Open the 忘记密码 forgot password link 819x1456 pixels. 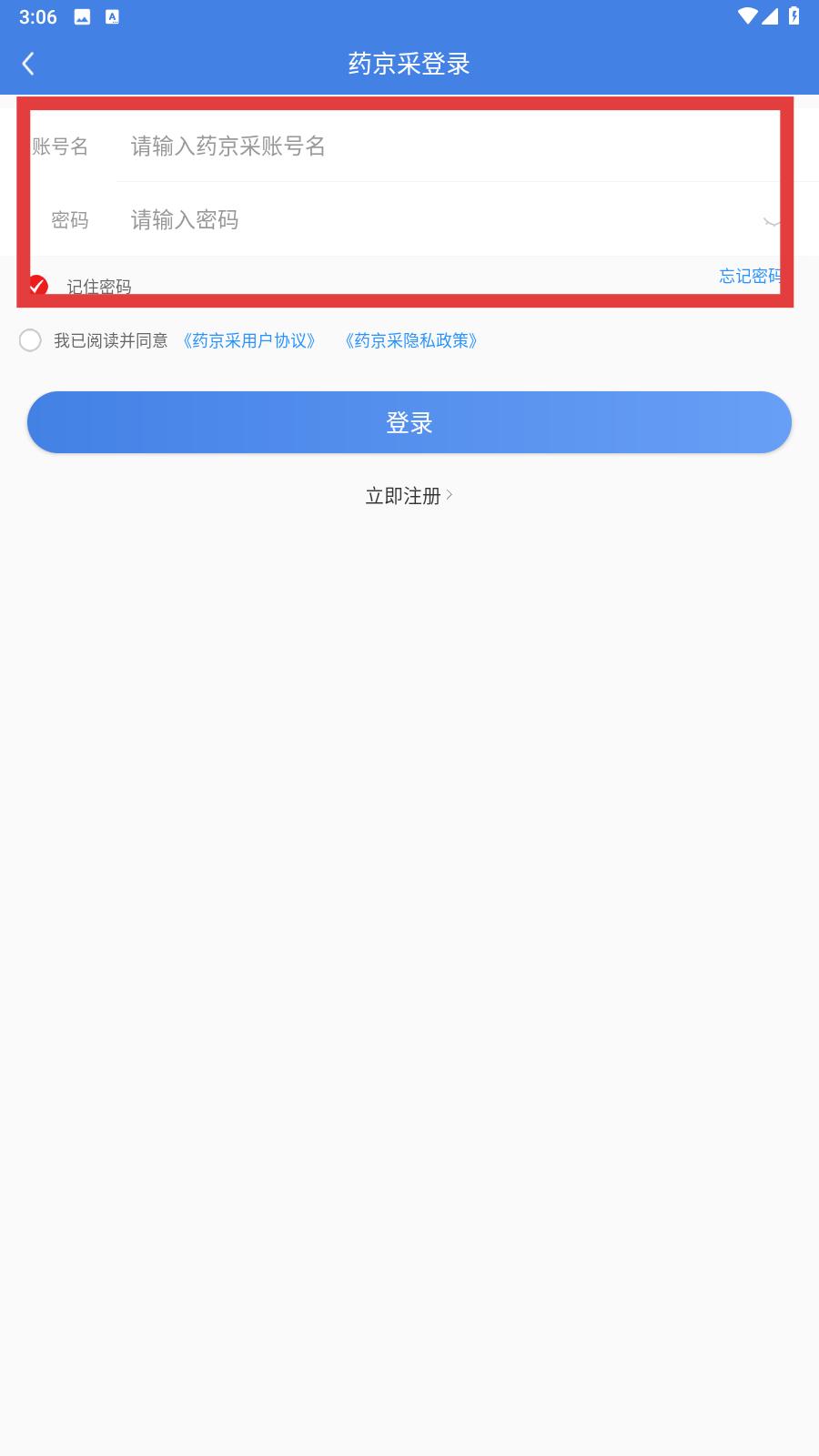tap(751, 276)
